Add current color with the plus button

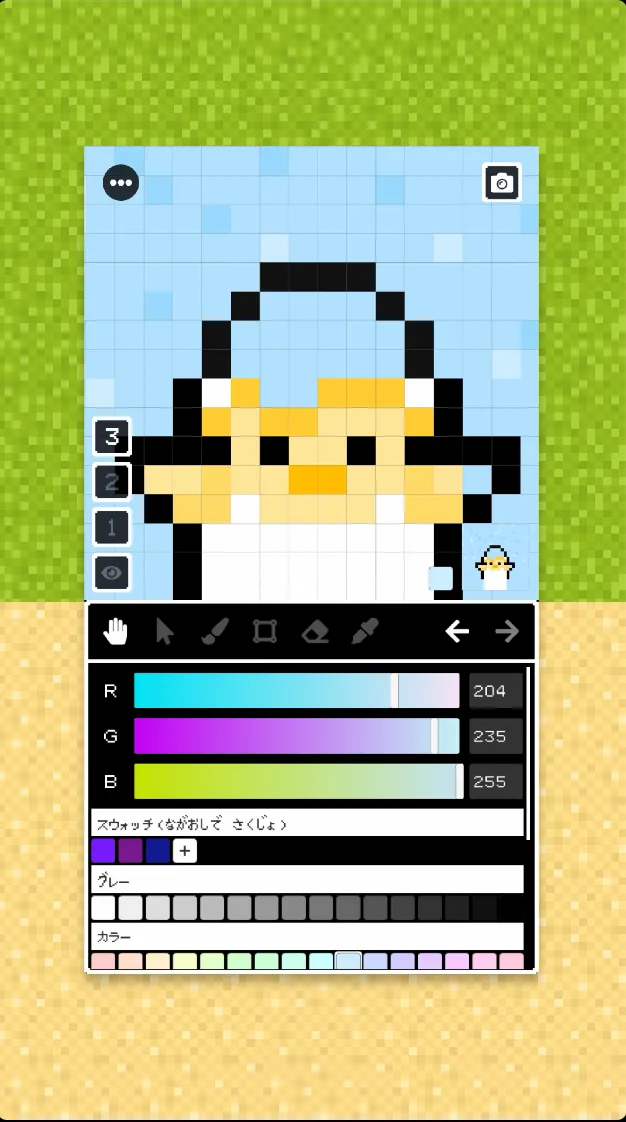[x=185, y=851]
